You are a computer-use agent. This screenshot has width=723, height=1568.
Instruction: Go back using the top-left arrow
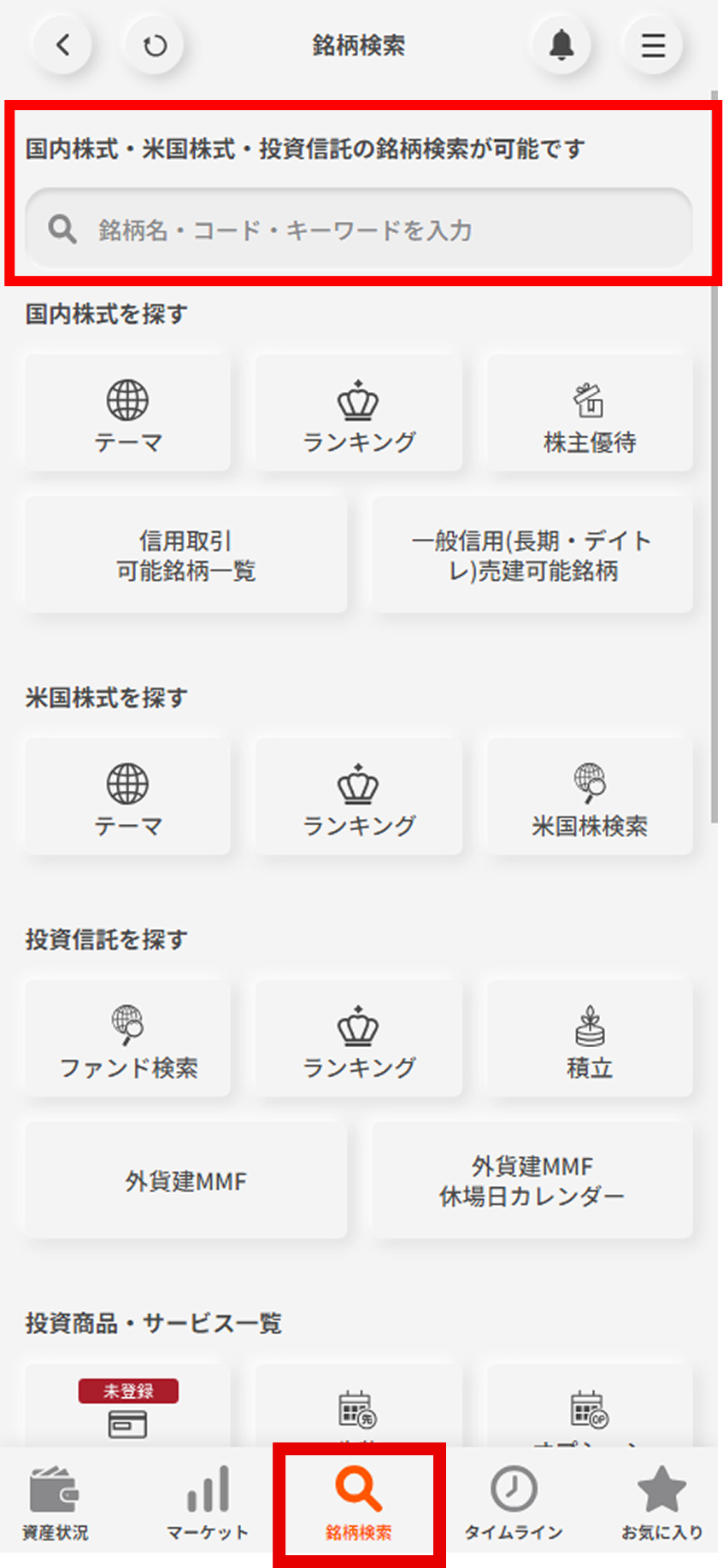[x=62, y=44]
